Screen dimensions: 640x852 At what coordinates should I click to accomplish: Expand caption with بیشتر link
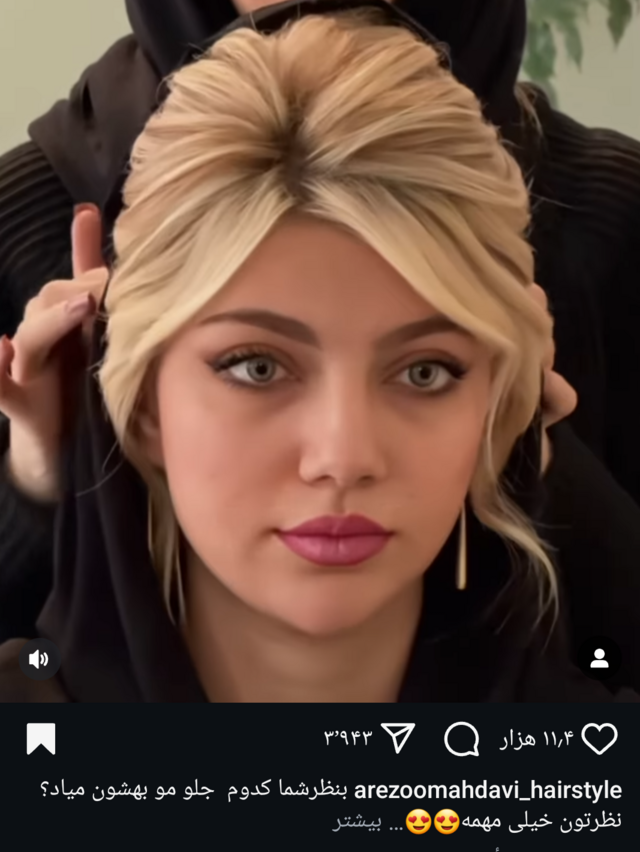click(x=355, y=822)
